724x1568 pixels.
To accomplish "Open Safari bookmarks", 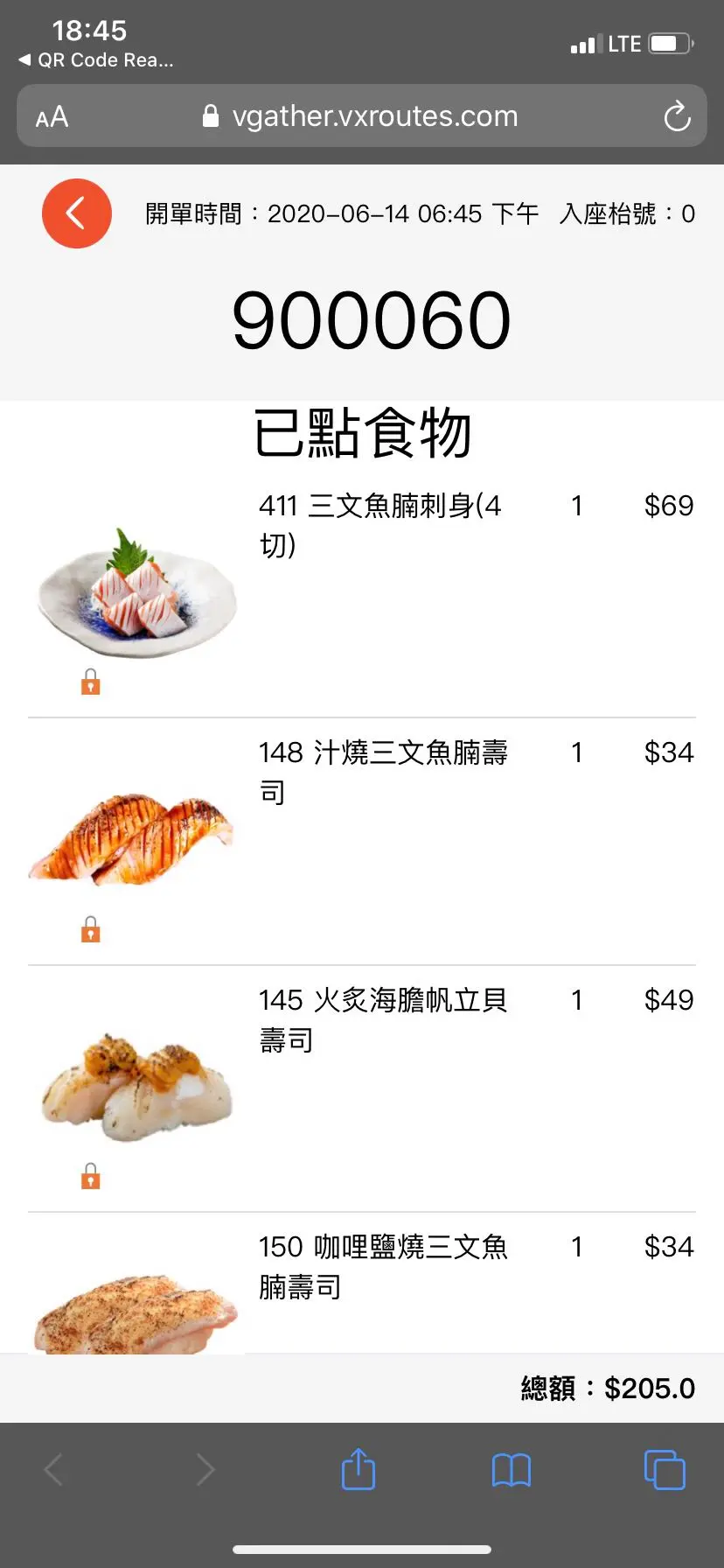I will tap(512, 1470).
